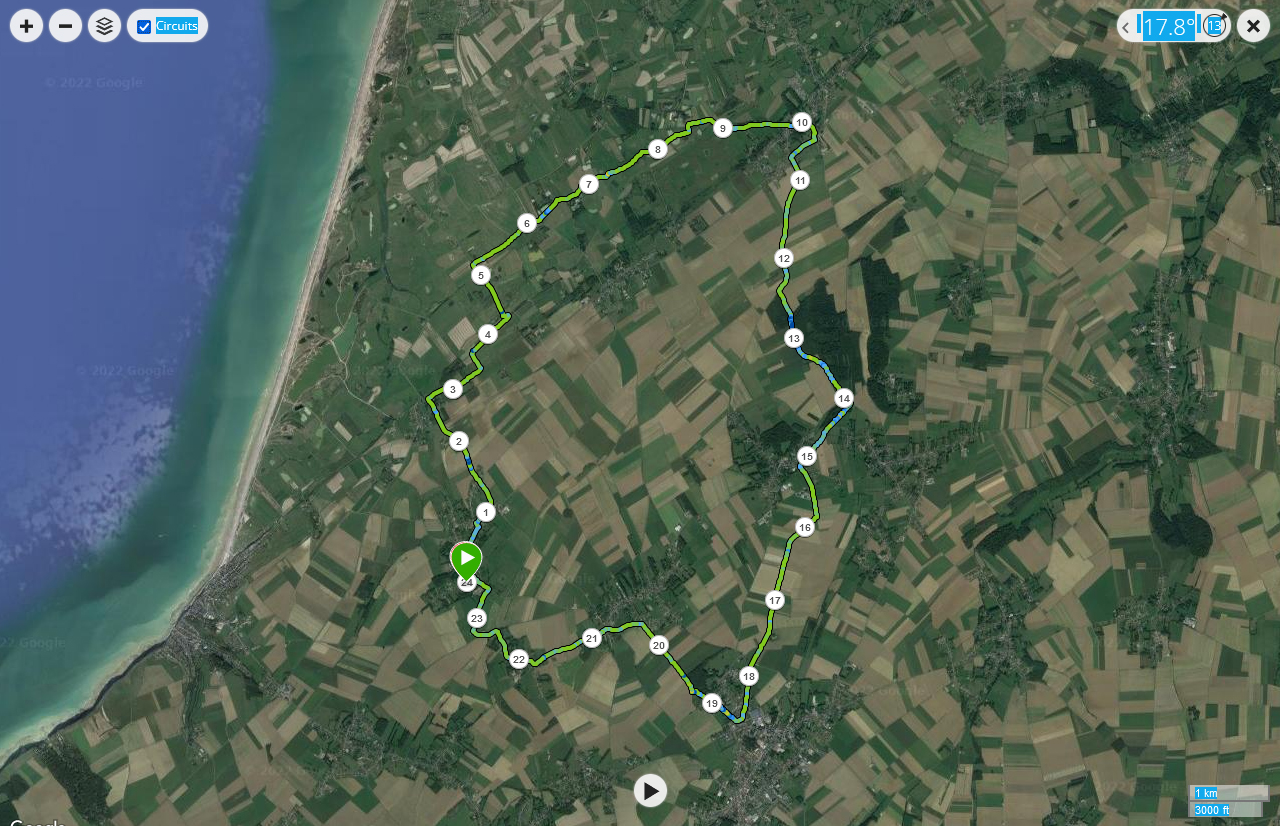Expand the weather panel chevron

point(1126,27)
